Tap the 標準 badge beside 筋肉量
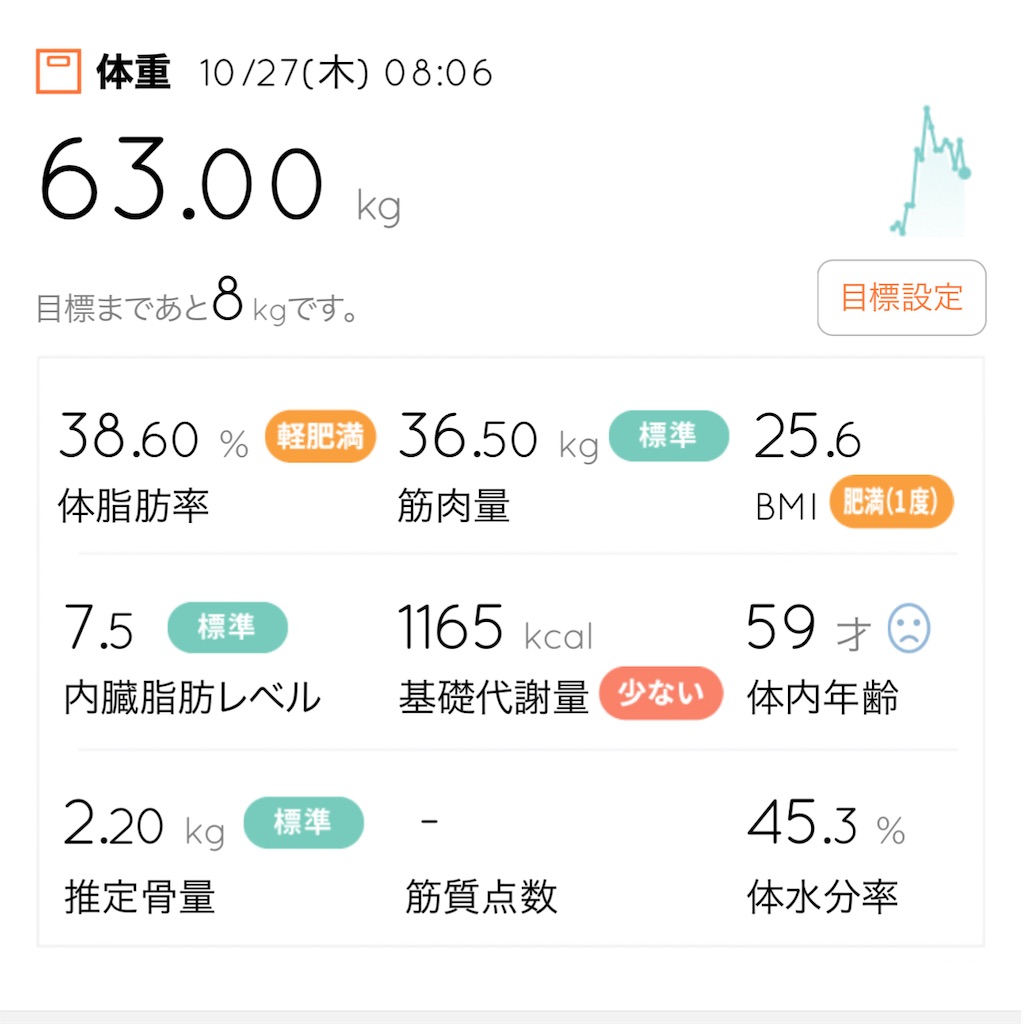The height and width of the screenshot is (1024, 1023). click(x=668, y=436)
